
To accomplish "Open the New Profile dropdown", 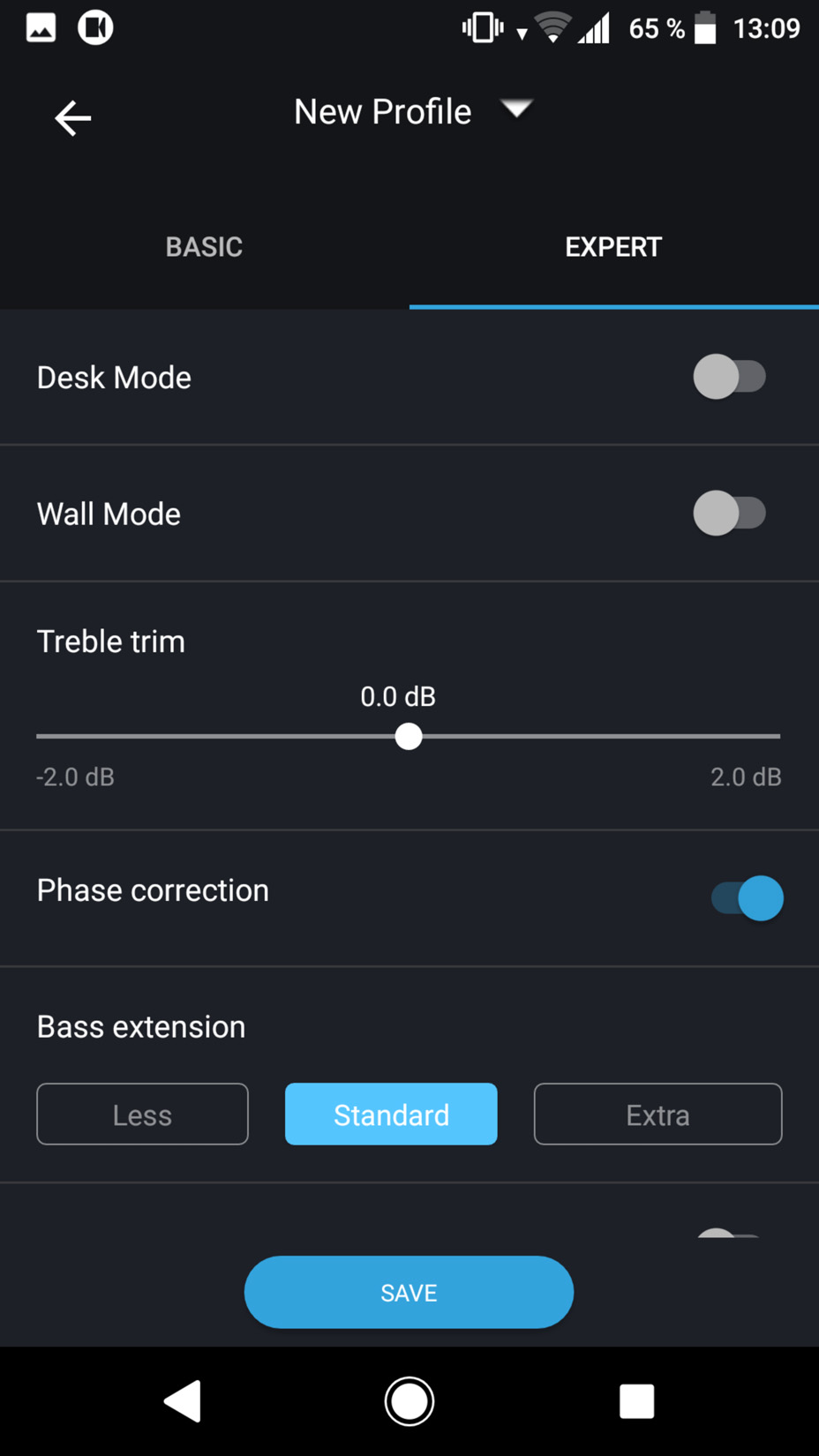I will click(x=516, y=109).
